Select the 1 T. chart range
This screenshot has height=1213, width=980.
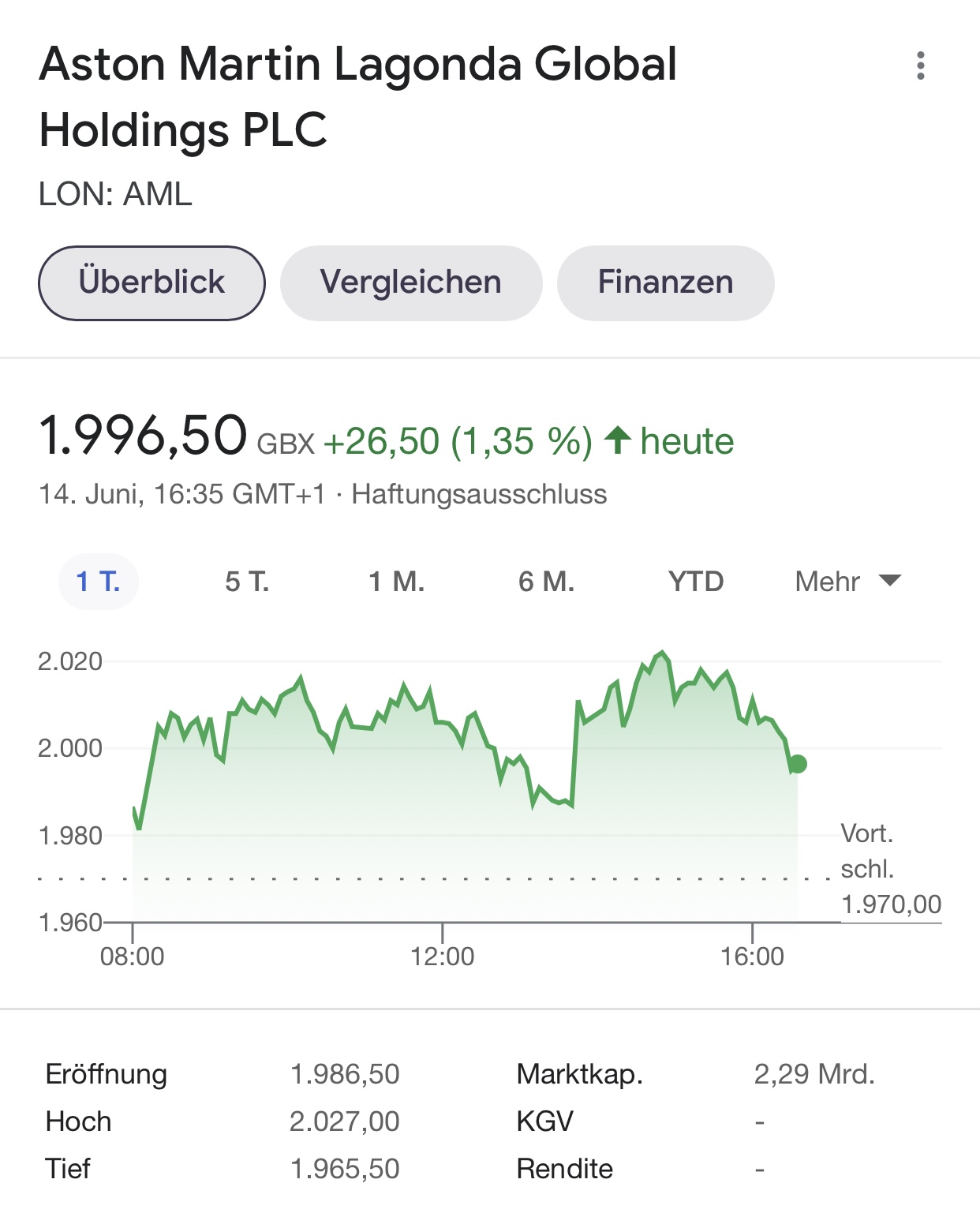[x=99, y=582]
